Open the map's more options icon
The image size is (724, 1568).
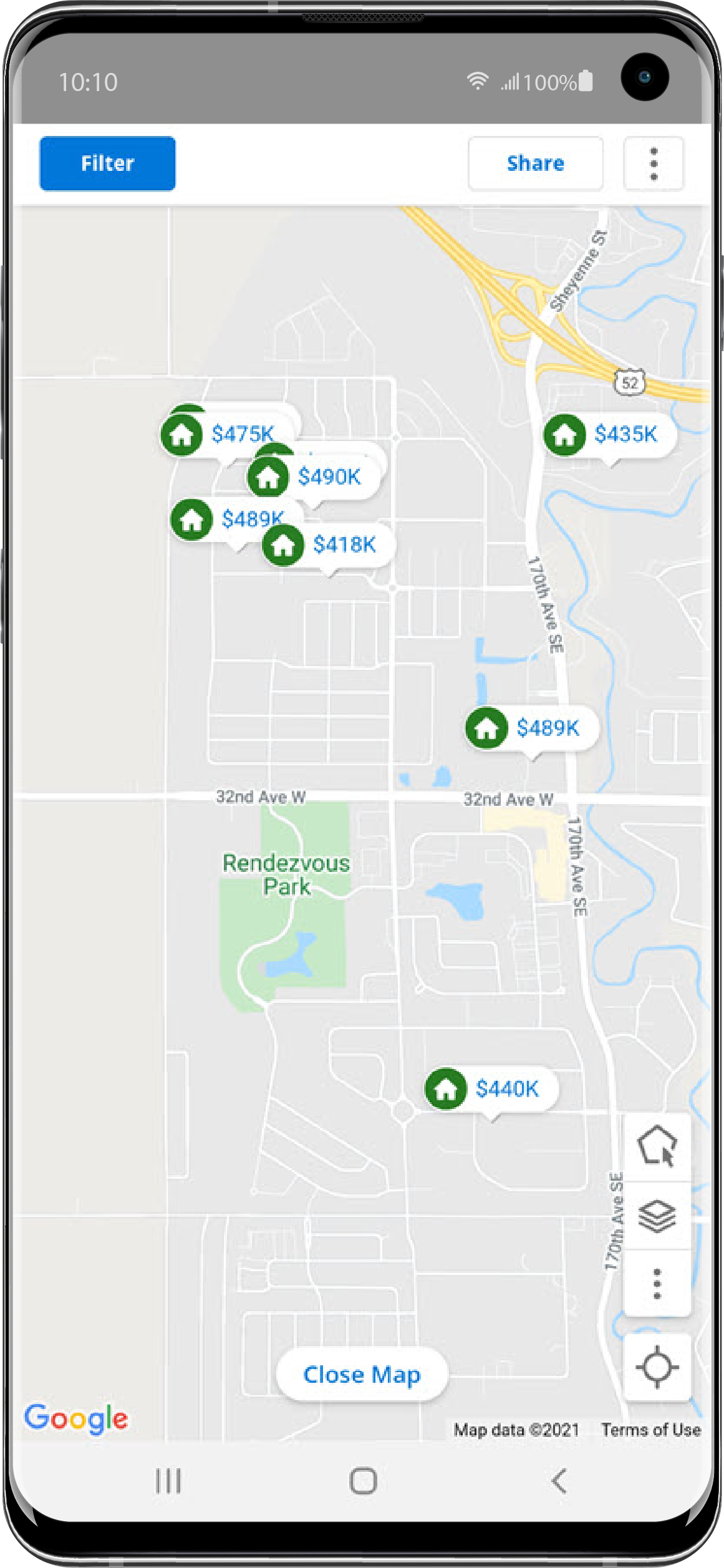pos(656,1285)
